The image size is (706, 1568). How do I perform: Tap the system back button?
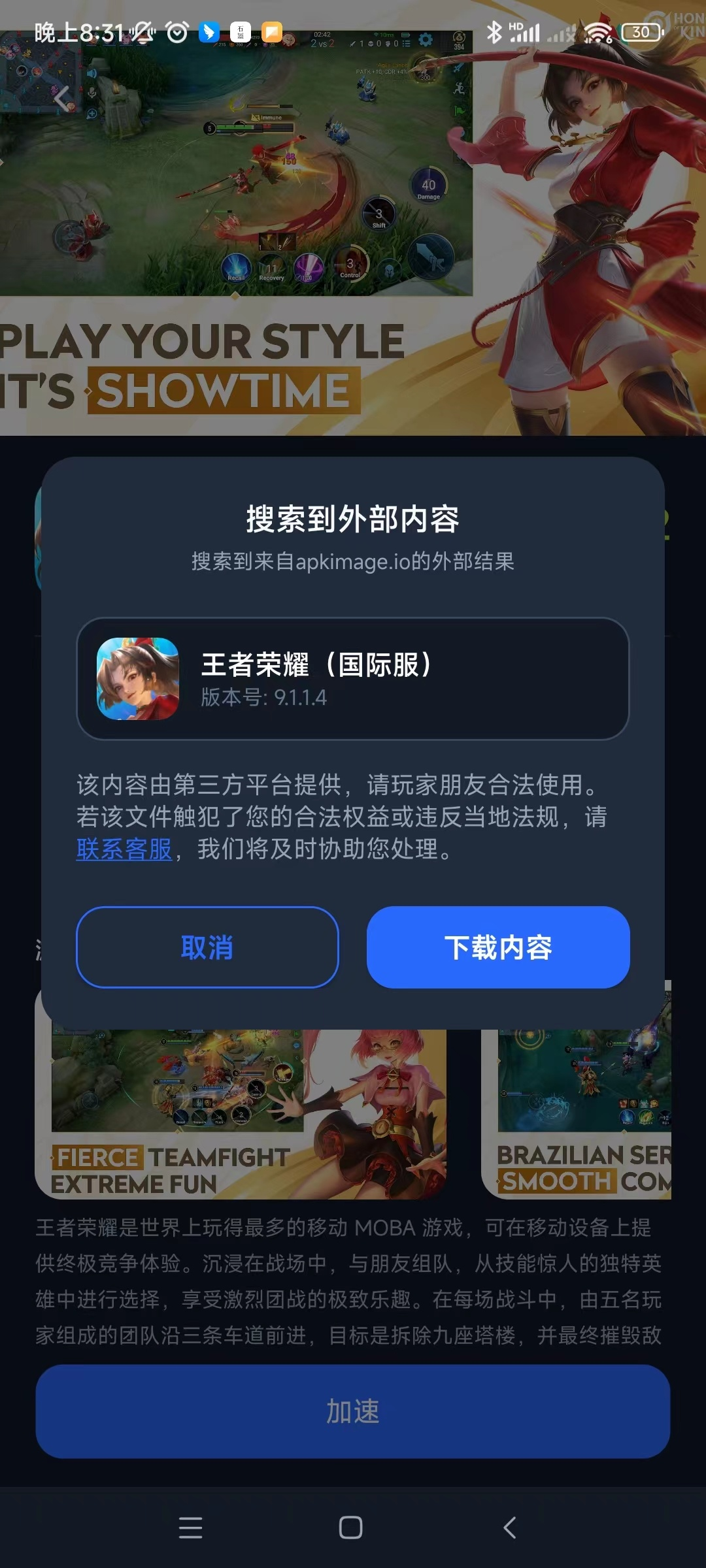tap(511, 1527)
